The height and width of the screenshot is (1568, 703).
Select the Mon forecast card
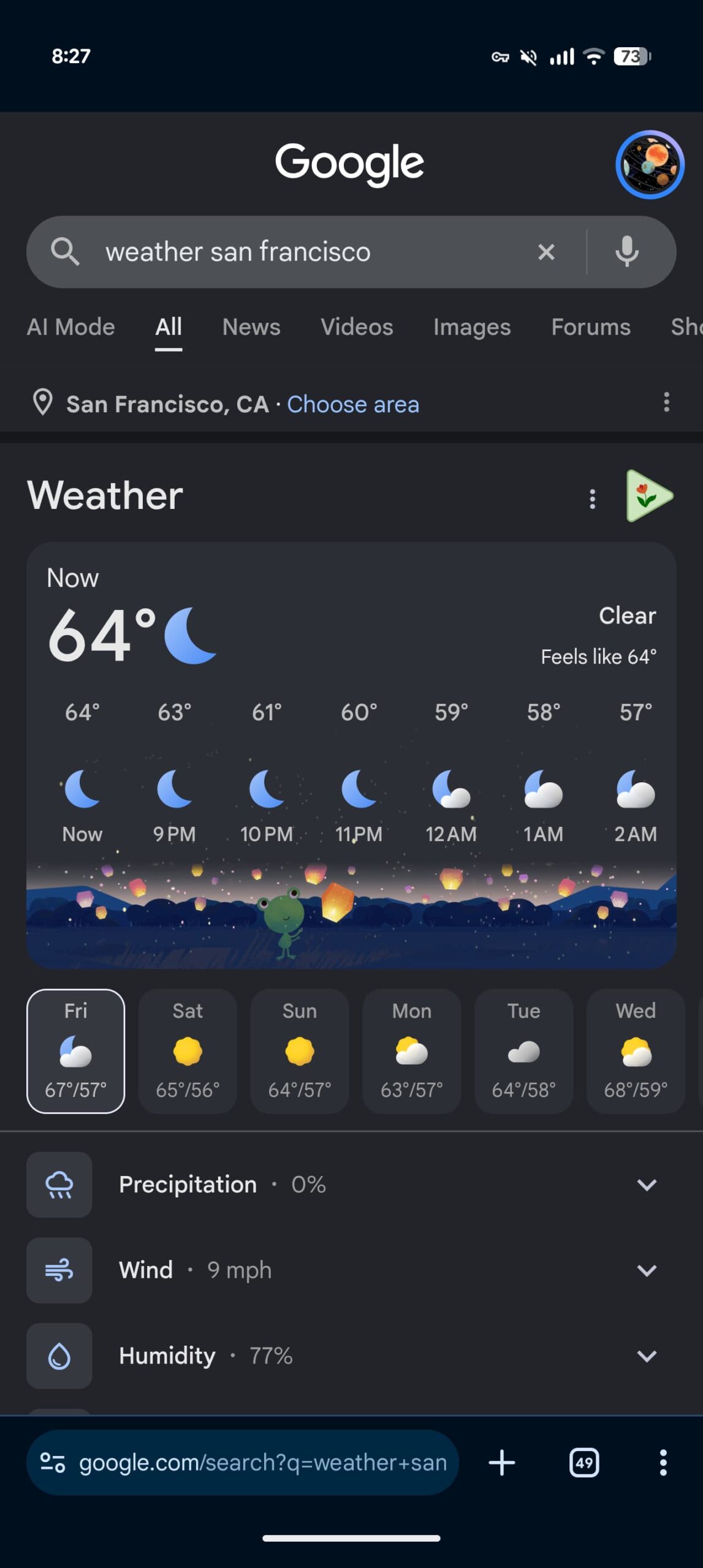[412, 1050]
